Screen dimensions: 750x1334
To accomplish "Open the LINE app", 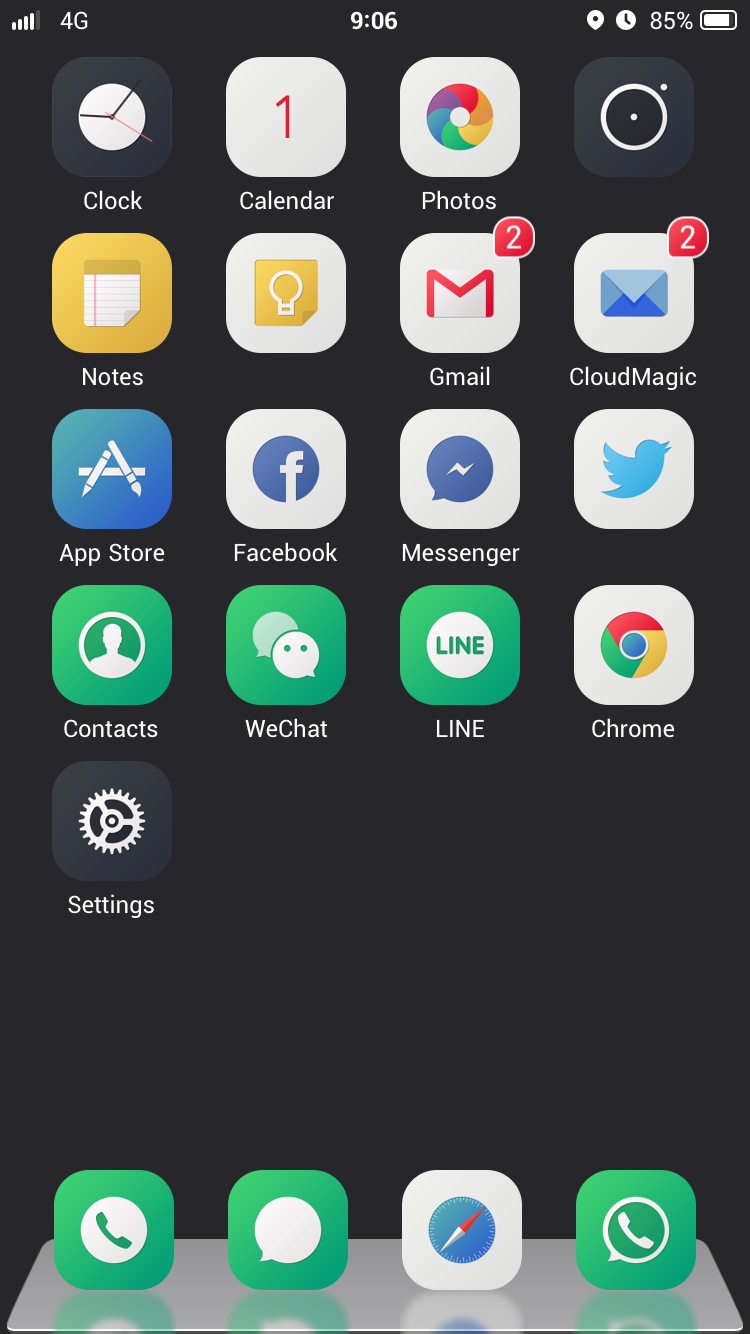I will point(460,645).
